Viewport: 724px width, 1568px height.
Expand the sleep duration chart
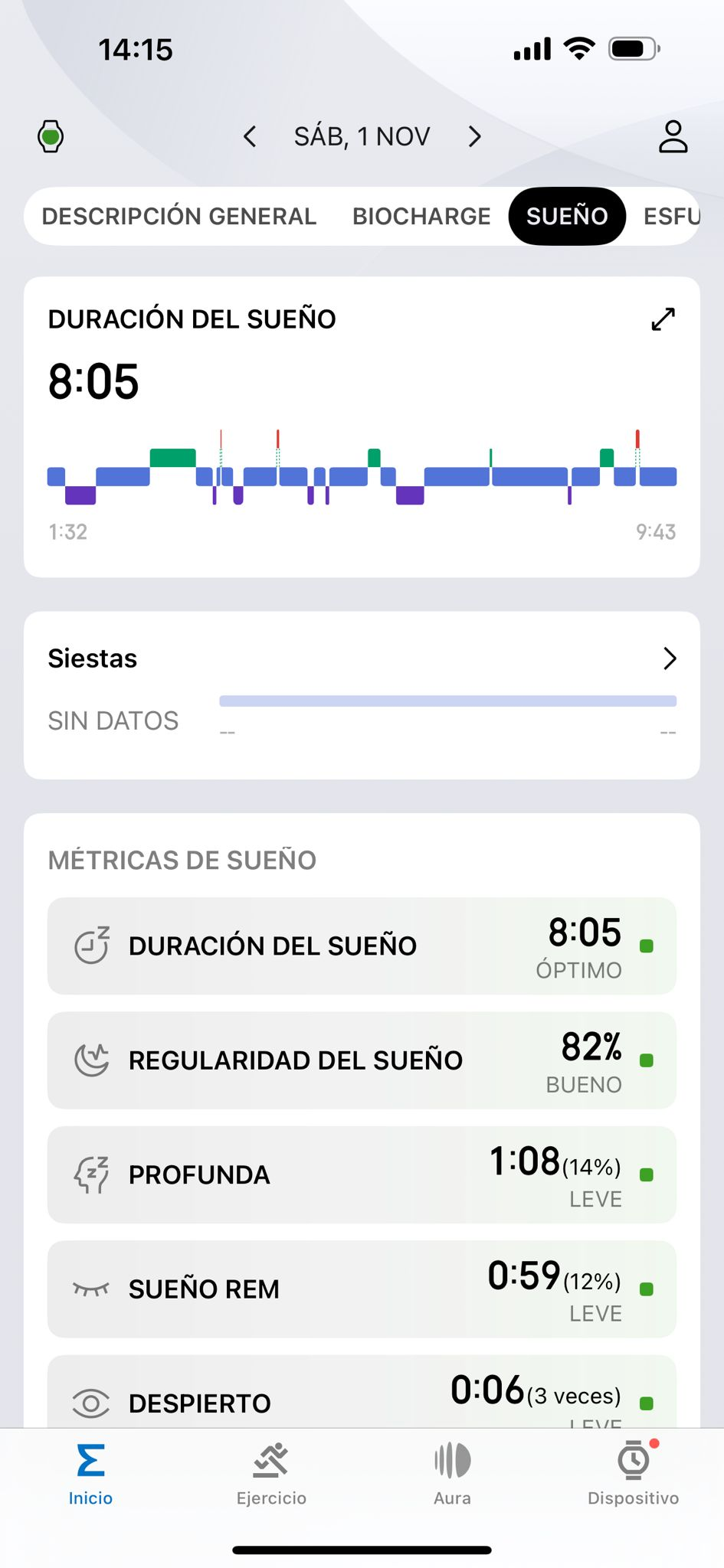coord(663,319)
